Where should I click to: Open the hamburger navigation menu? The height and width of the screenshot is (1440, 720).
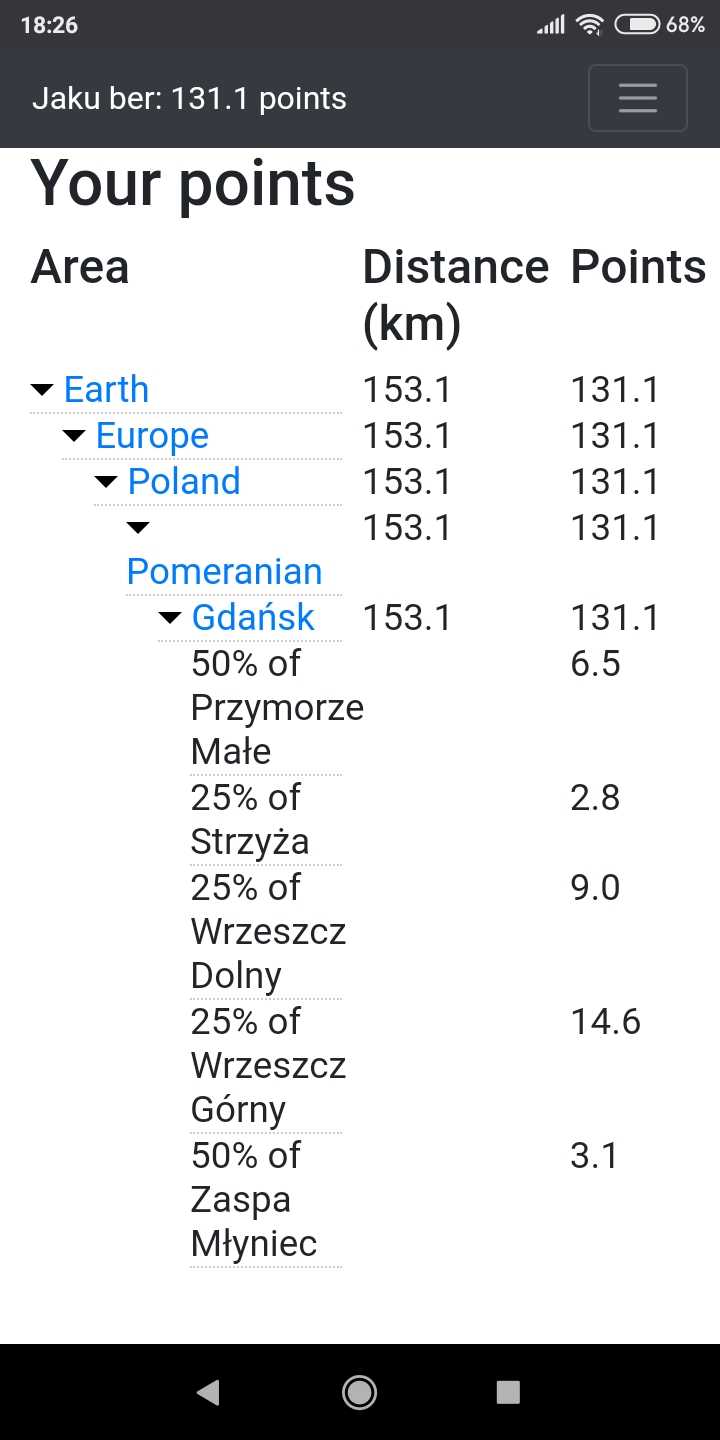(637, 98)
